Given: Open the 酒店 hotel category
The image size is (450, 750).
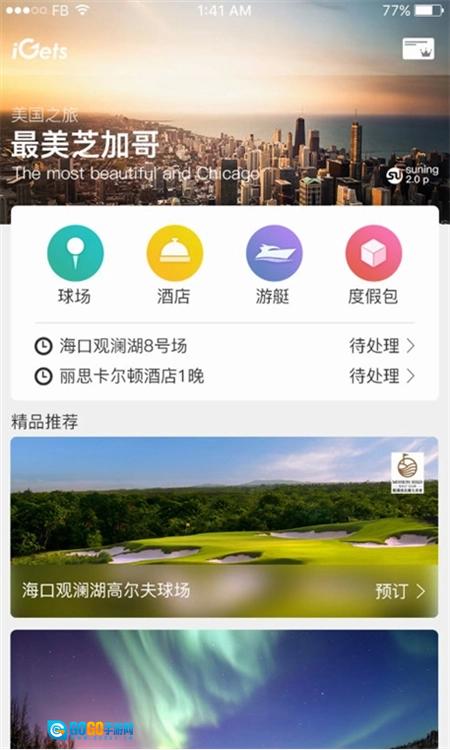Looking at the screenshot, I should click(175, 265).
